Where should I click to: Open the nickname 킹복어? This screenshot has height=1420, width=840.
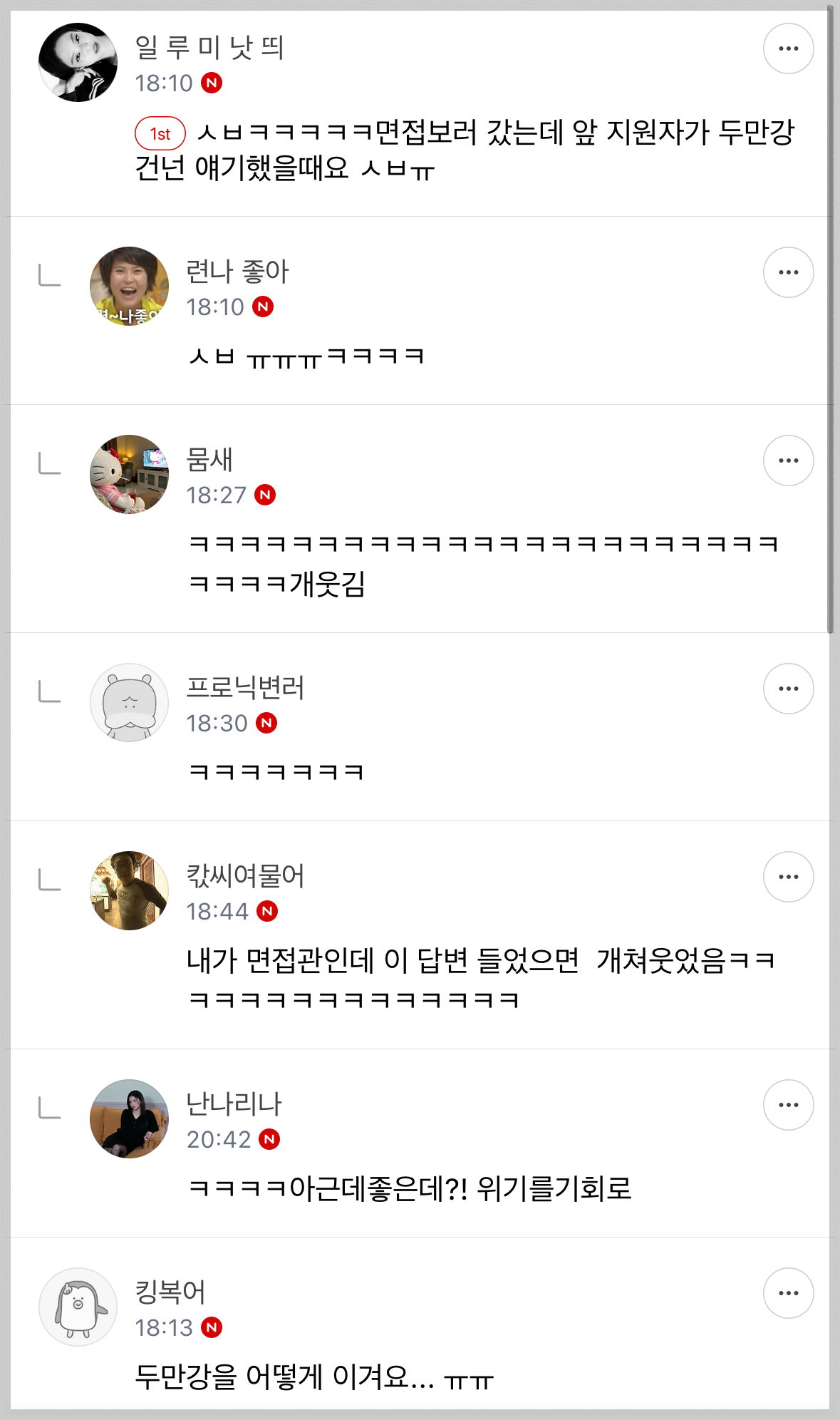click(x=170, y=1292)
